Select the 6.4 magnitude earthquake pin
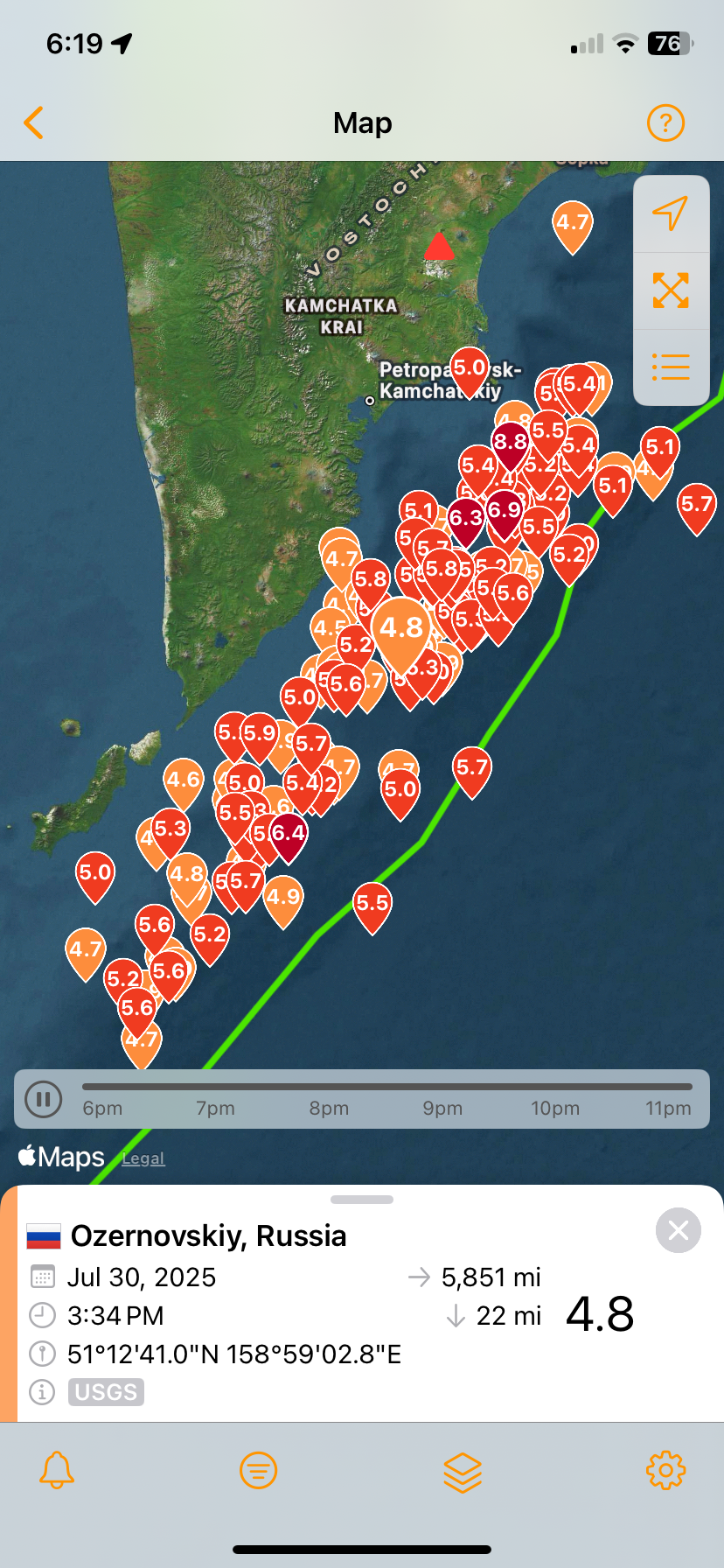Screen dimensions: 724x1568 289,833
